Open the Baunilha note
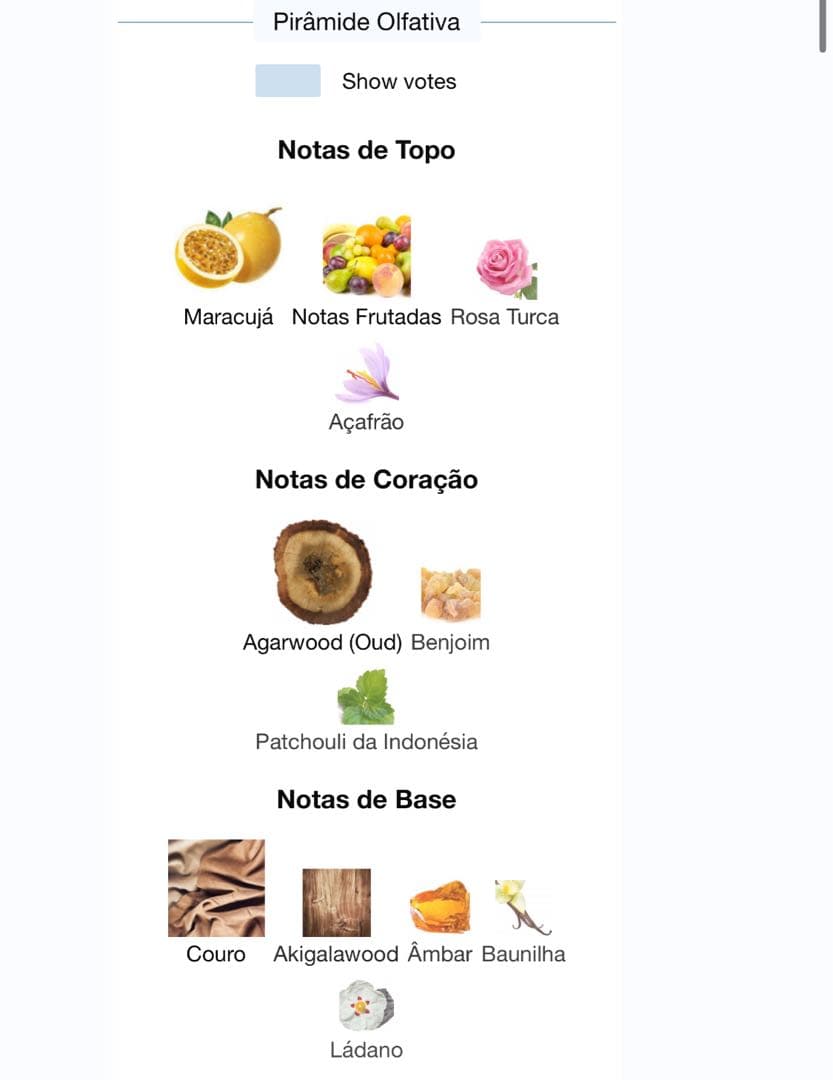Viewport: 833px width, 1080px height. coord(523,908)
